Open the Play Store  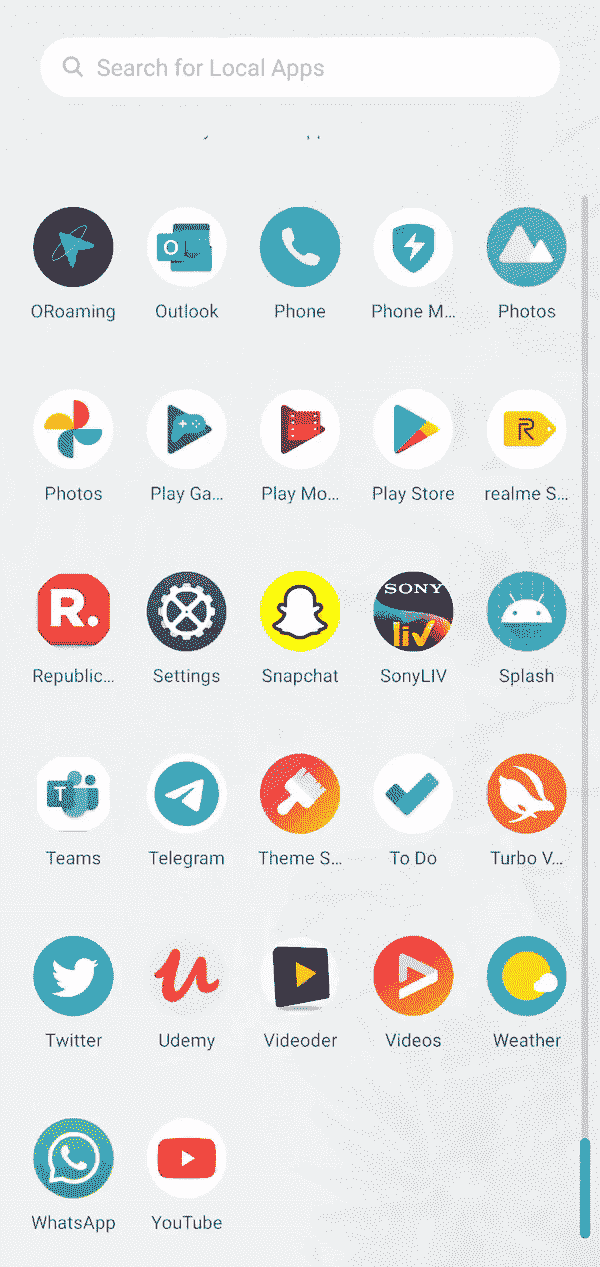(413, 430)
